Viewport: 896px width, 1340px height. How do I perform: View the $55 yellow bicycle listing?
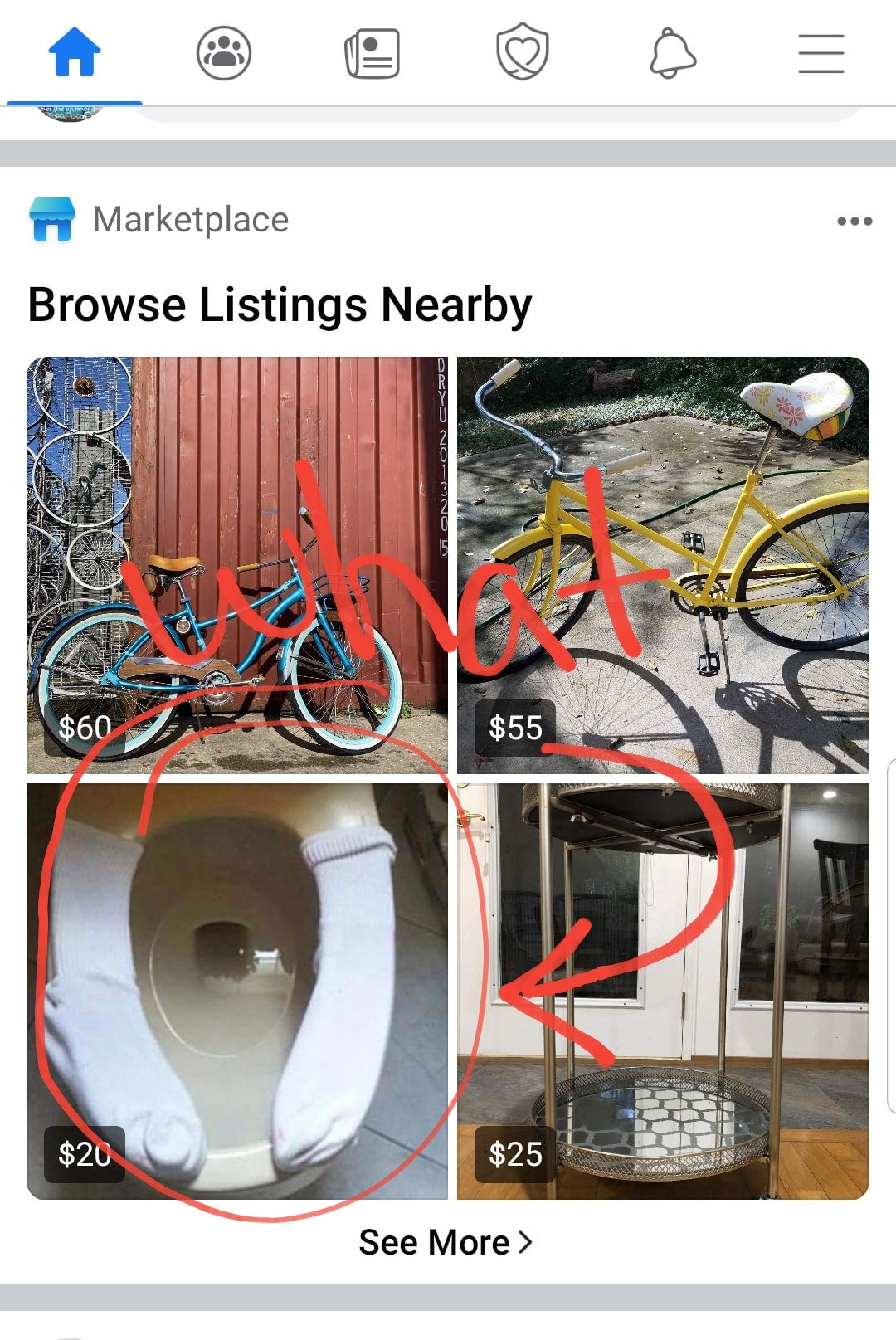663,564
